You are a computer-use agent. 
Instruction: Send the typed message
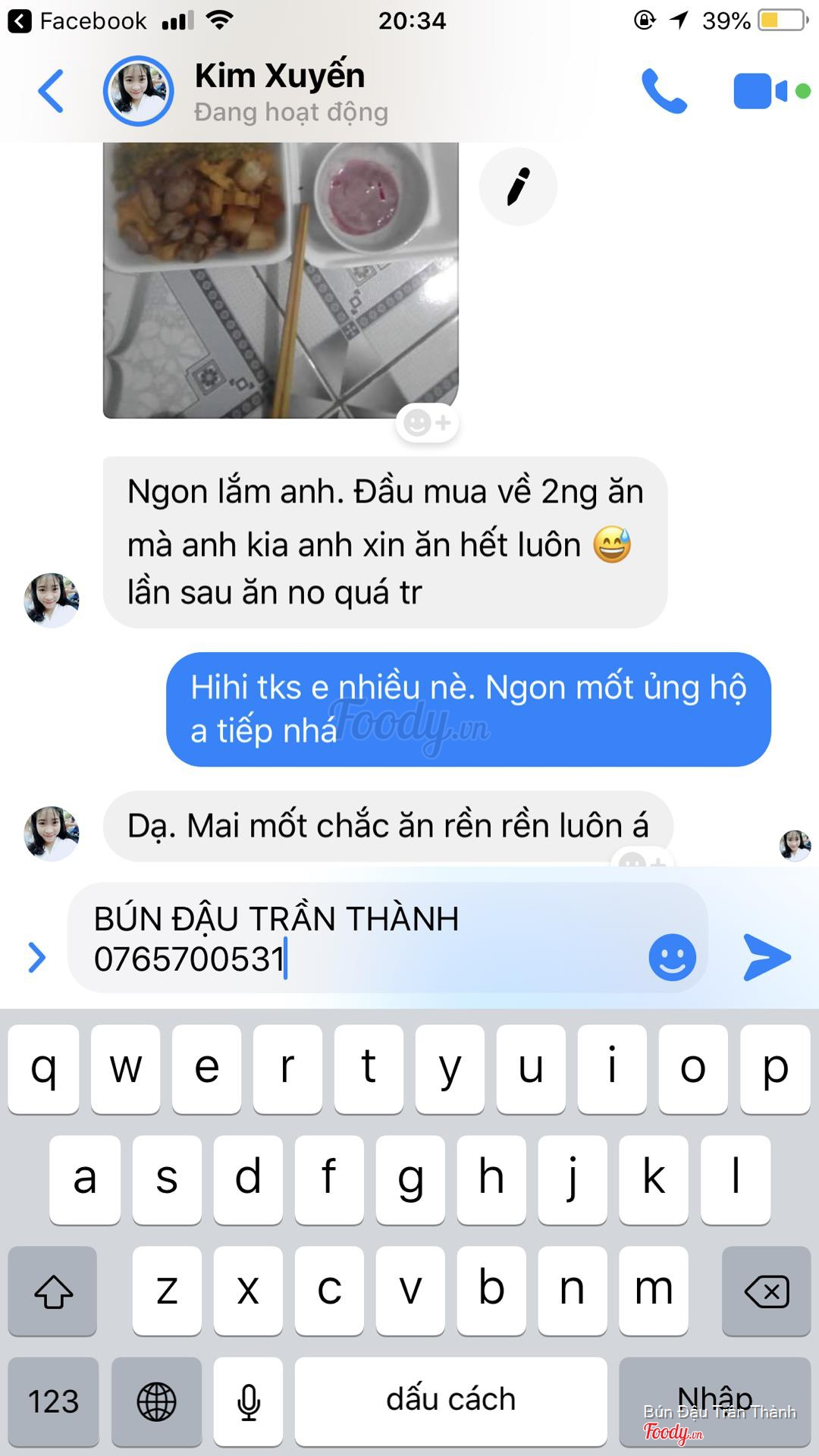click(x=767, y=957)
